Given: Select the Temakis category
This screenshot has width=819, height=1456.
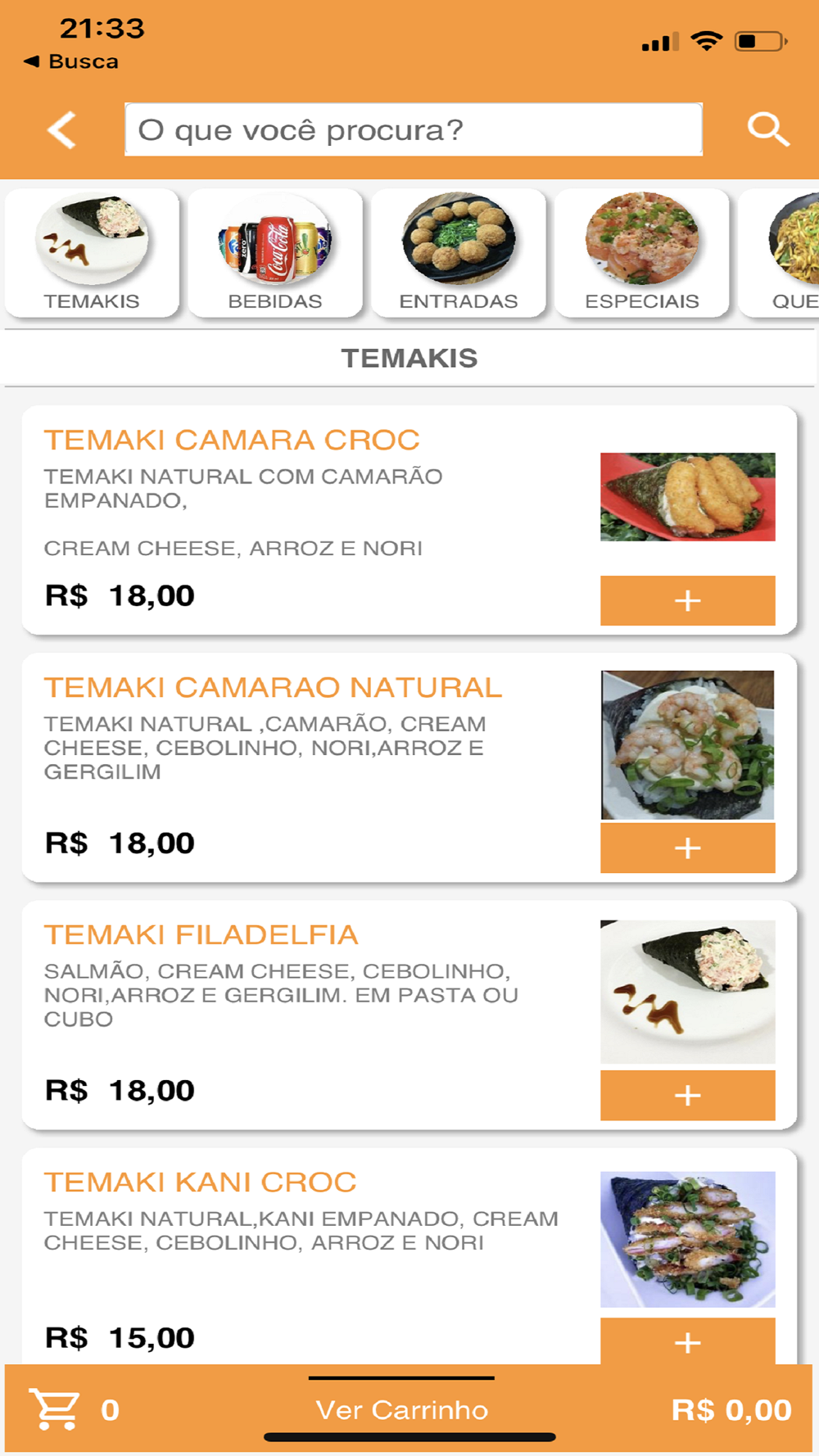Looking at the screenshot, I should pos(92,253).
